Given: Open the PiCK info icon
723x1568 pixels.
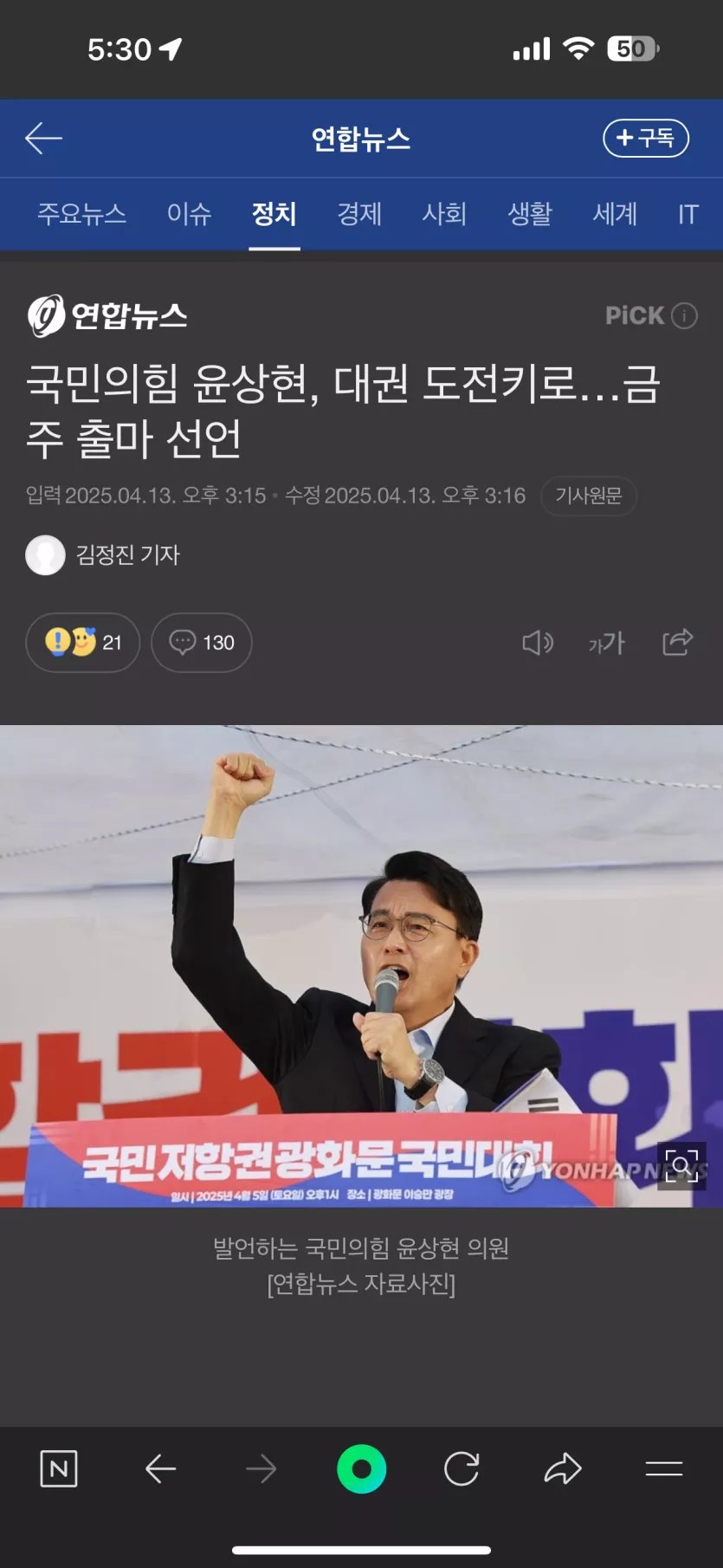Looking at the screenshot, I should (x=684, y=316).
